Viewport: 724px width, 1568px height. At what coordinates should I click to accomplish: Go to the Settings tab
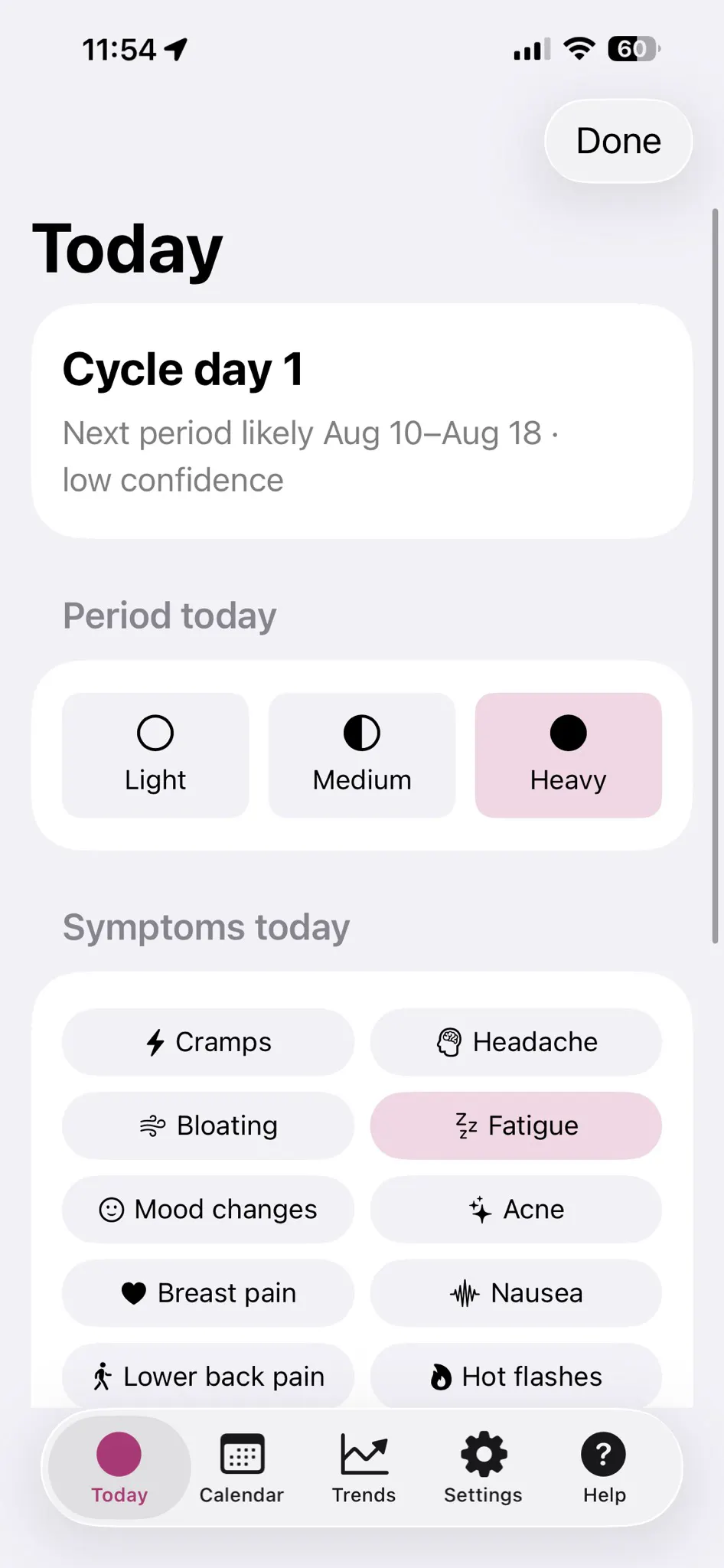click(x=483, y=1468)
